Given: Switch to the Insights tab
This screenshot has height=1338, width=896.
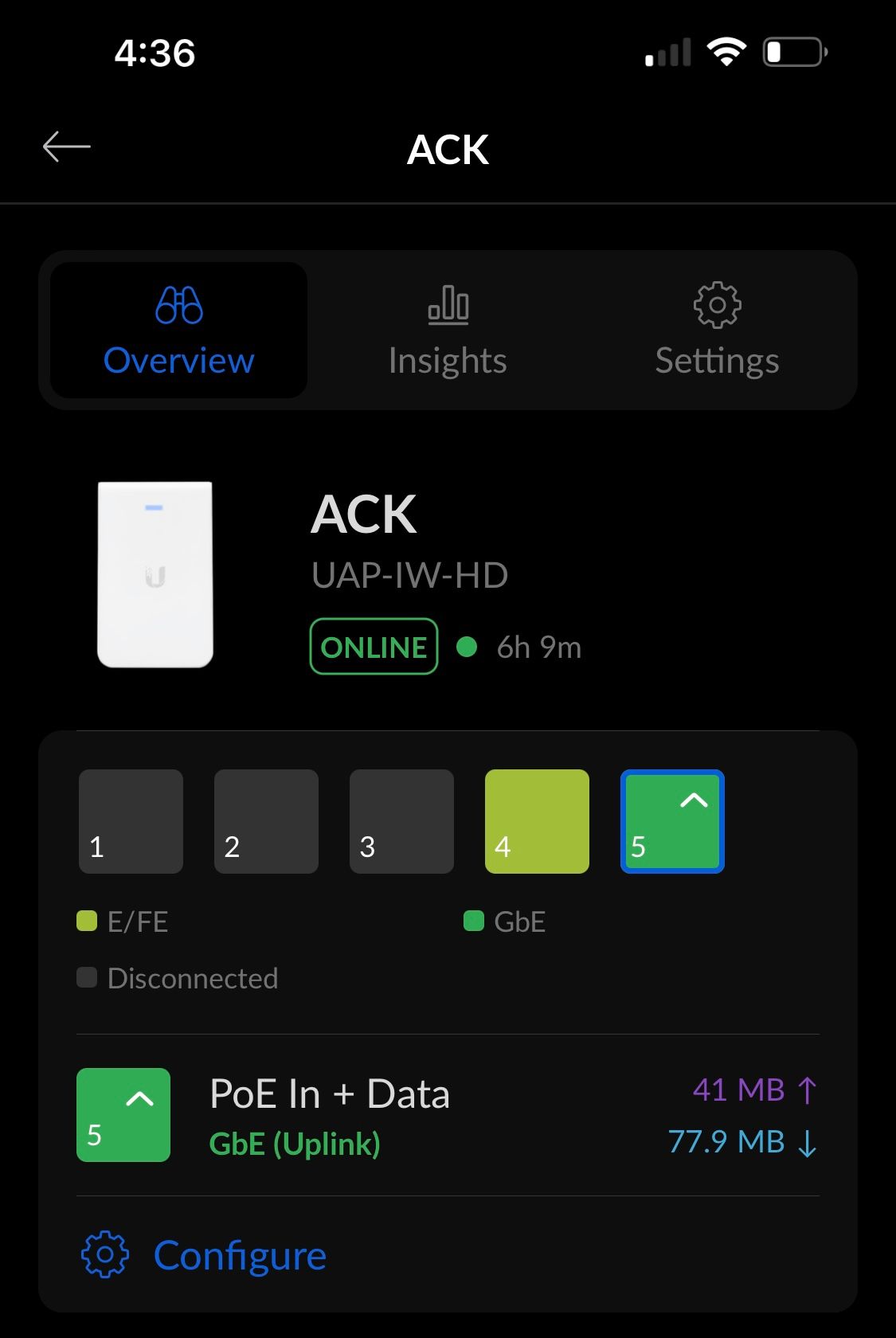Looking at the screenshot, I should coord(448,330).
